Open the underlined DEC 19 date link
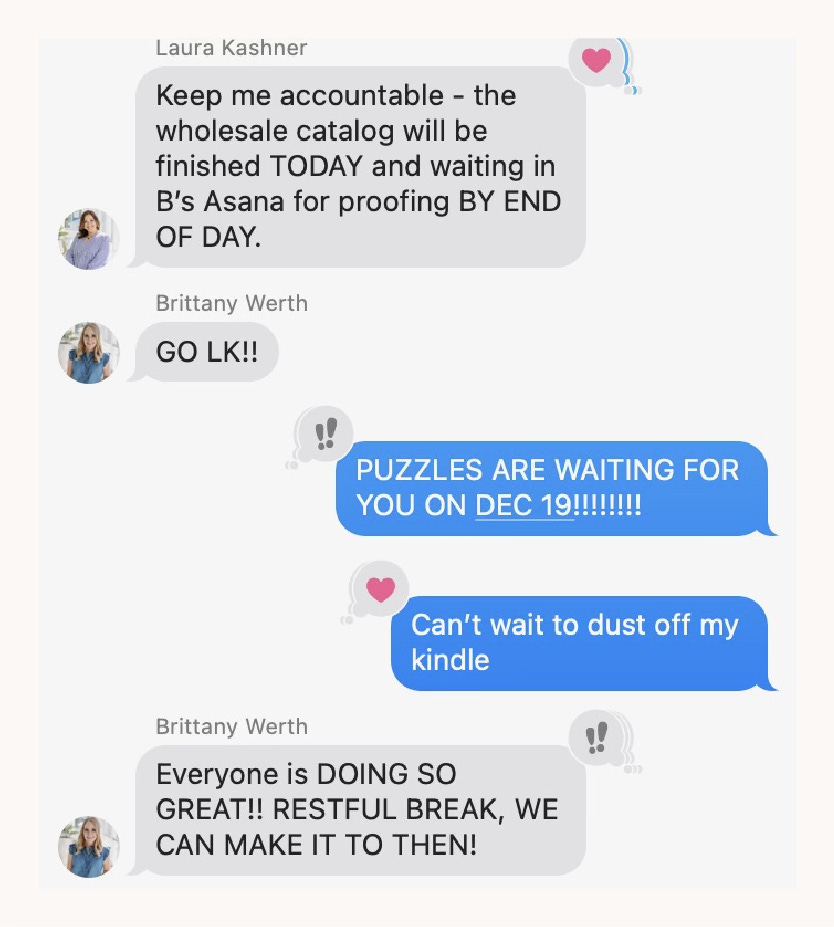Screen dimensions: 834x927 pyautogui.click(x=523, y=506)
